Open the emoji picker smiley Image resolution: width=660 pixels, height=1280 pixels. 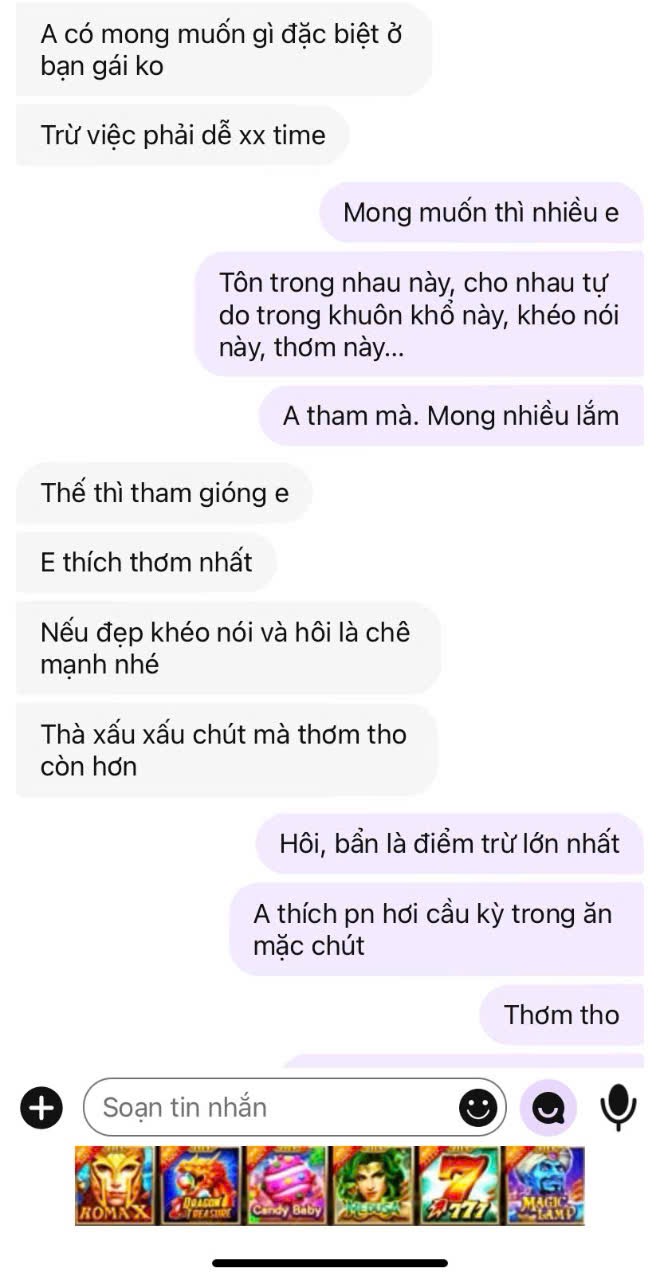coord(478,1107)
